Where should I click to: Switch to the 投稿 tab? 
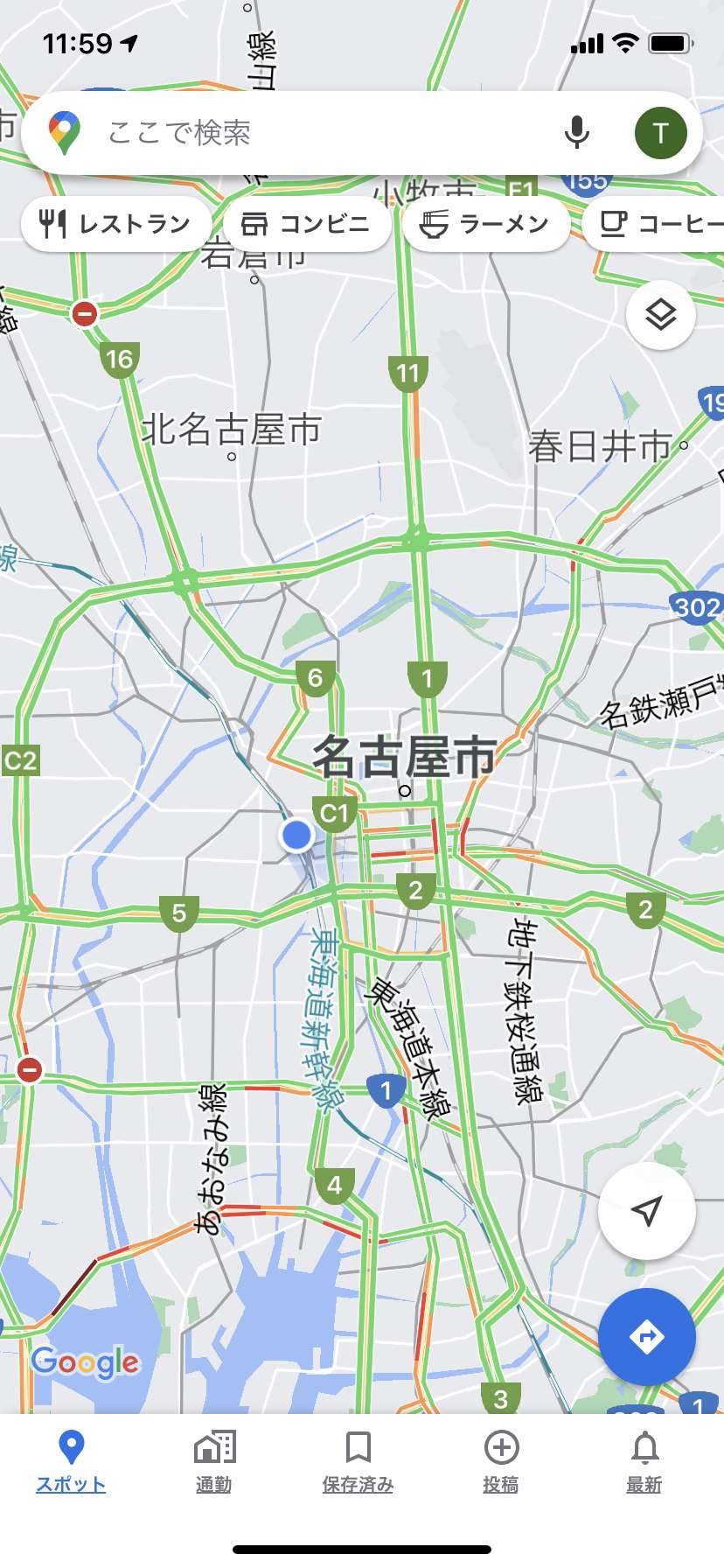pyautogui.click(x=501, y=1462)
